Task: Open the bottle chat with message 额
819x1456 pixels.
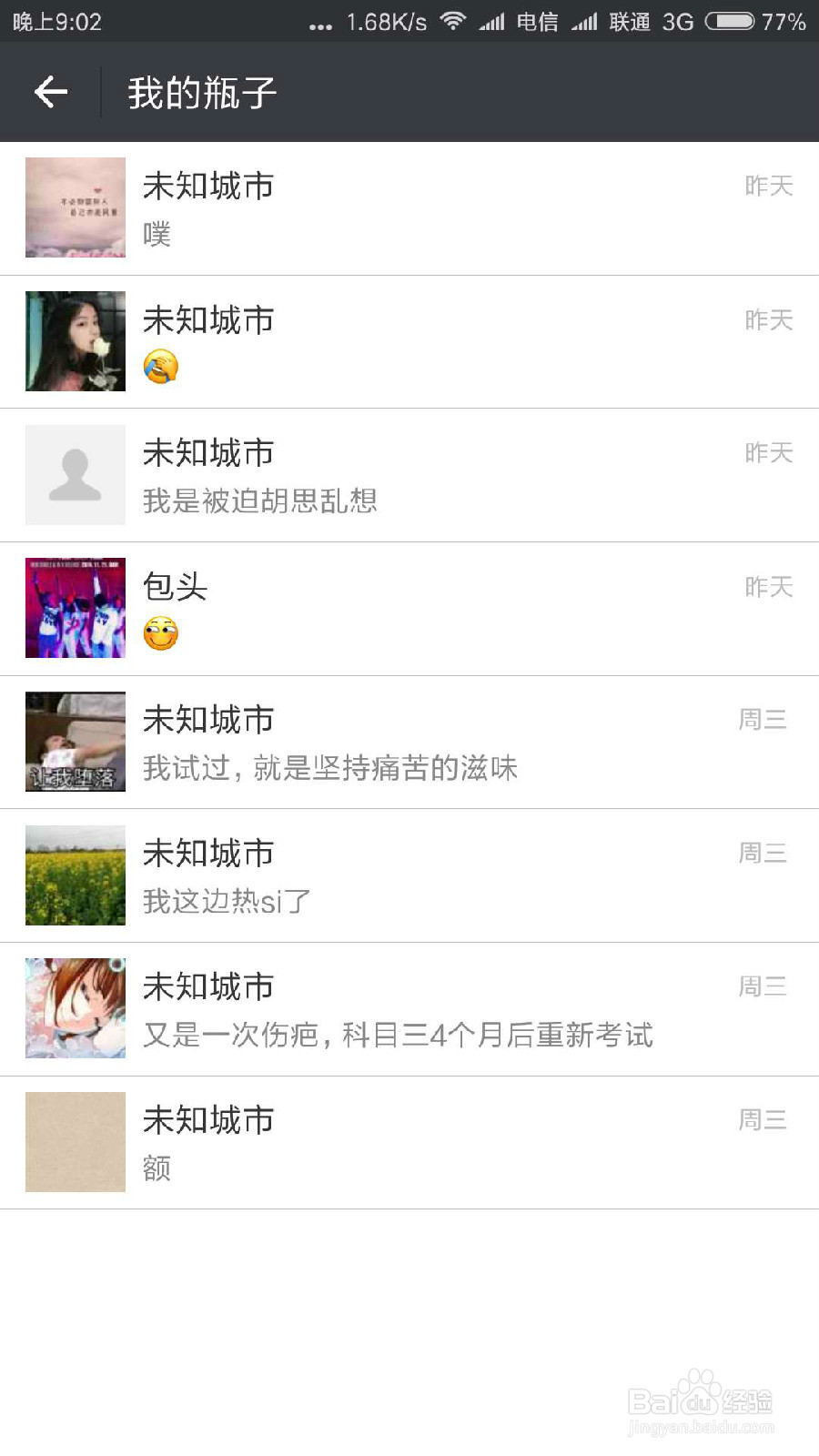Action: (x=409, y=1143)
